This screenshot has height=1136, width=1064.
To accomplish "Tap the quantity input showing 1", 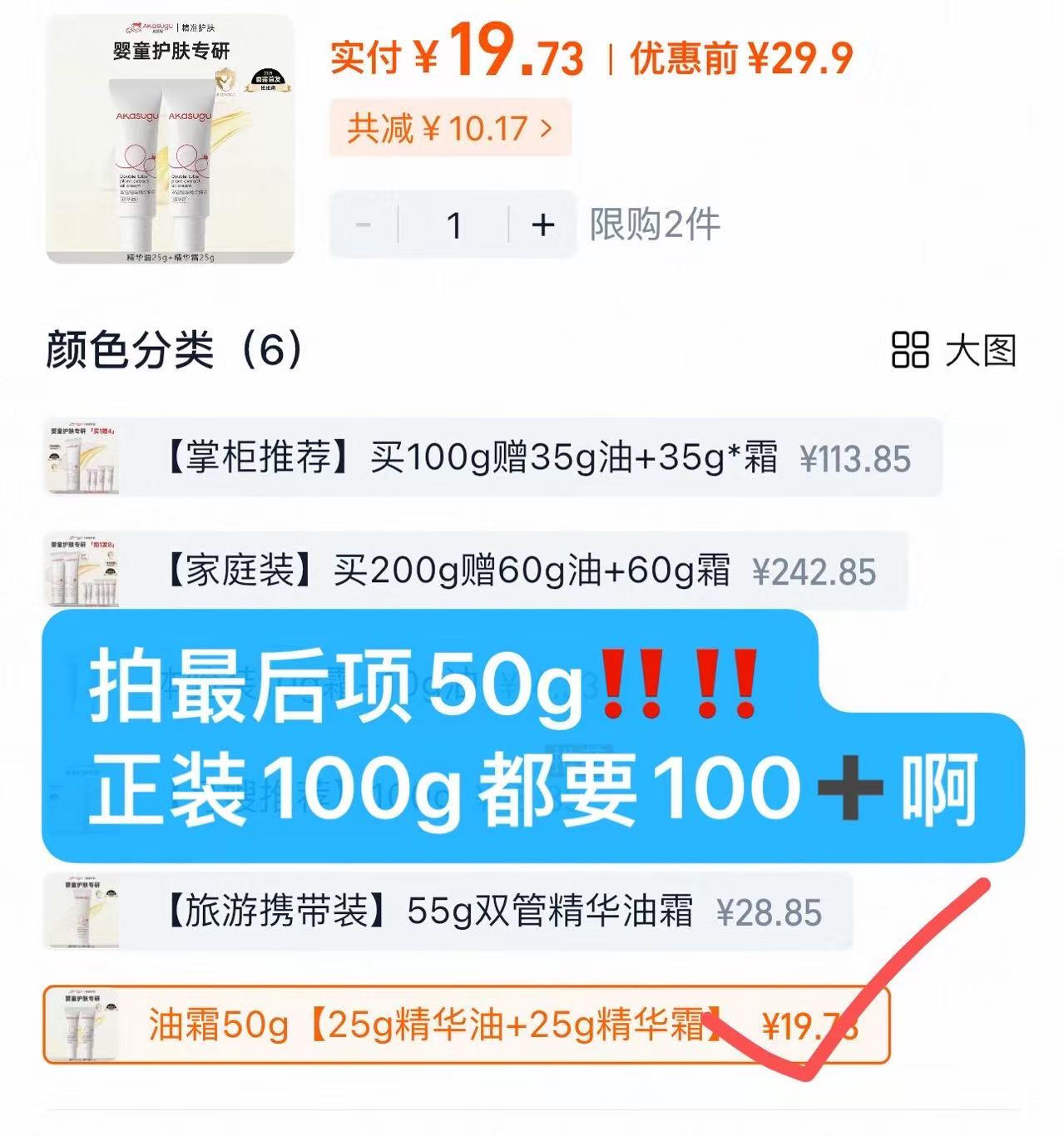I will [x=453, y=224].
